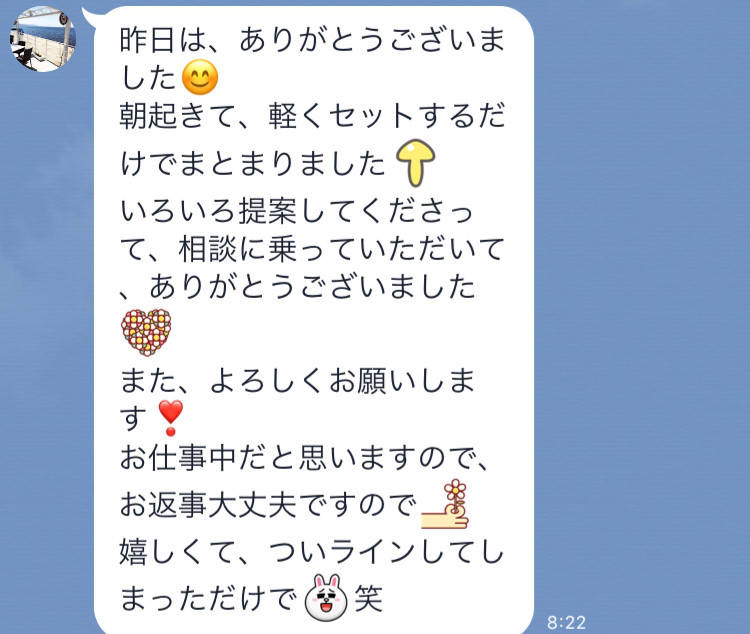
Task: Open the sender's profile picture
Action: (43, 38)
